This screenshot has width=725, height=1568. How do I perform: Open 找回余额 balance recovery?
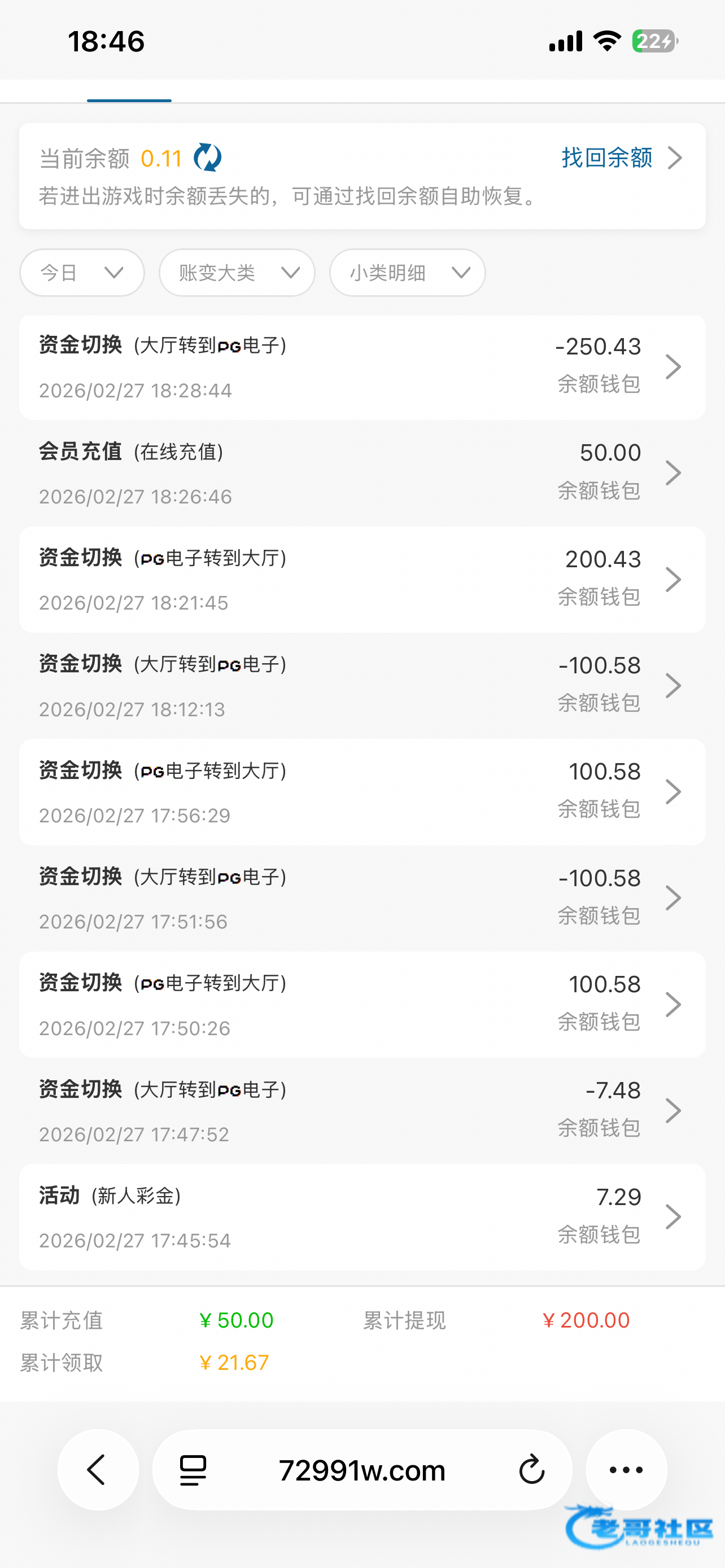(622, 157)
